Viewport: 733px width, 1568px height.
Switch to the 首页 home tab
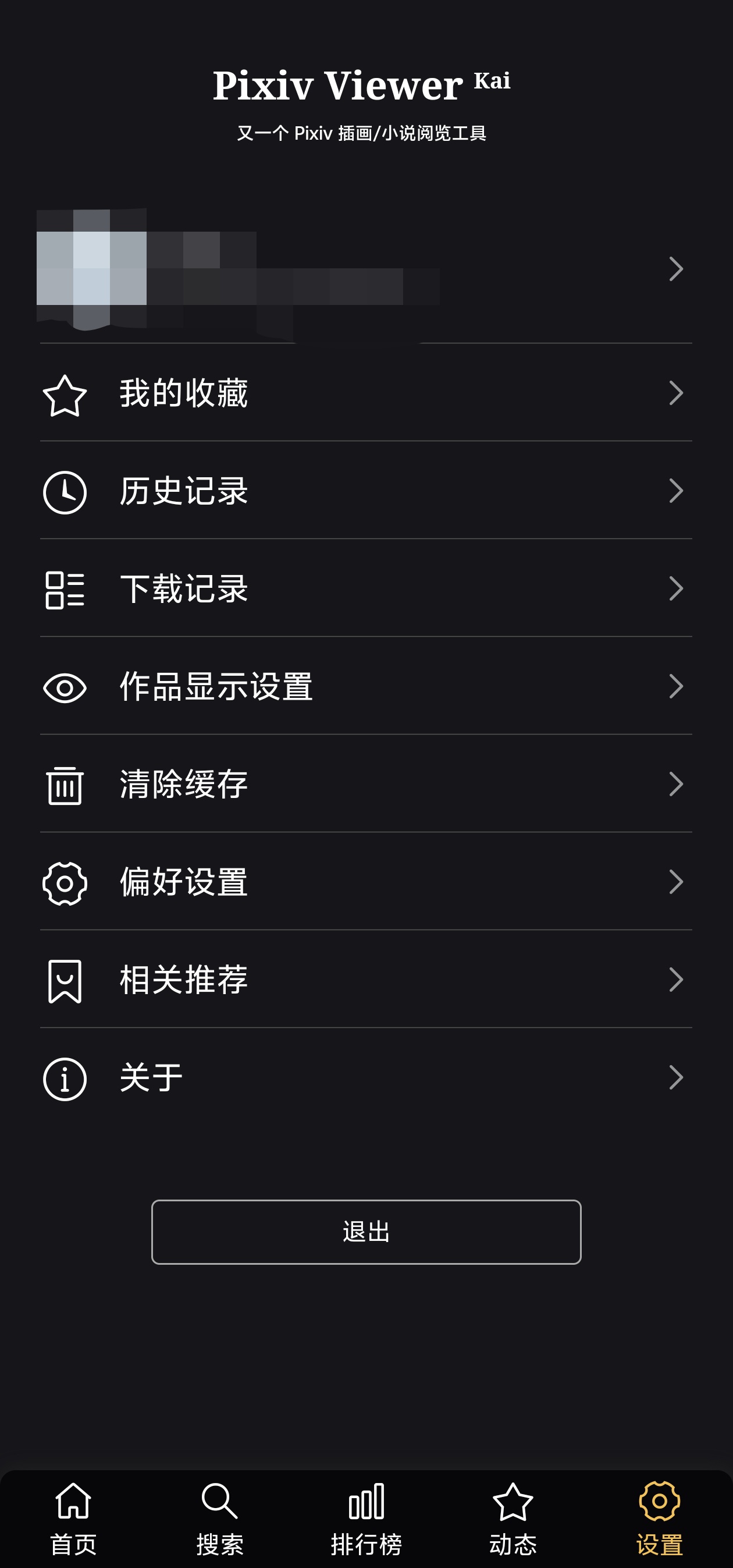[x=73, y=1518]
